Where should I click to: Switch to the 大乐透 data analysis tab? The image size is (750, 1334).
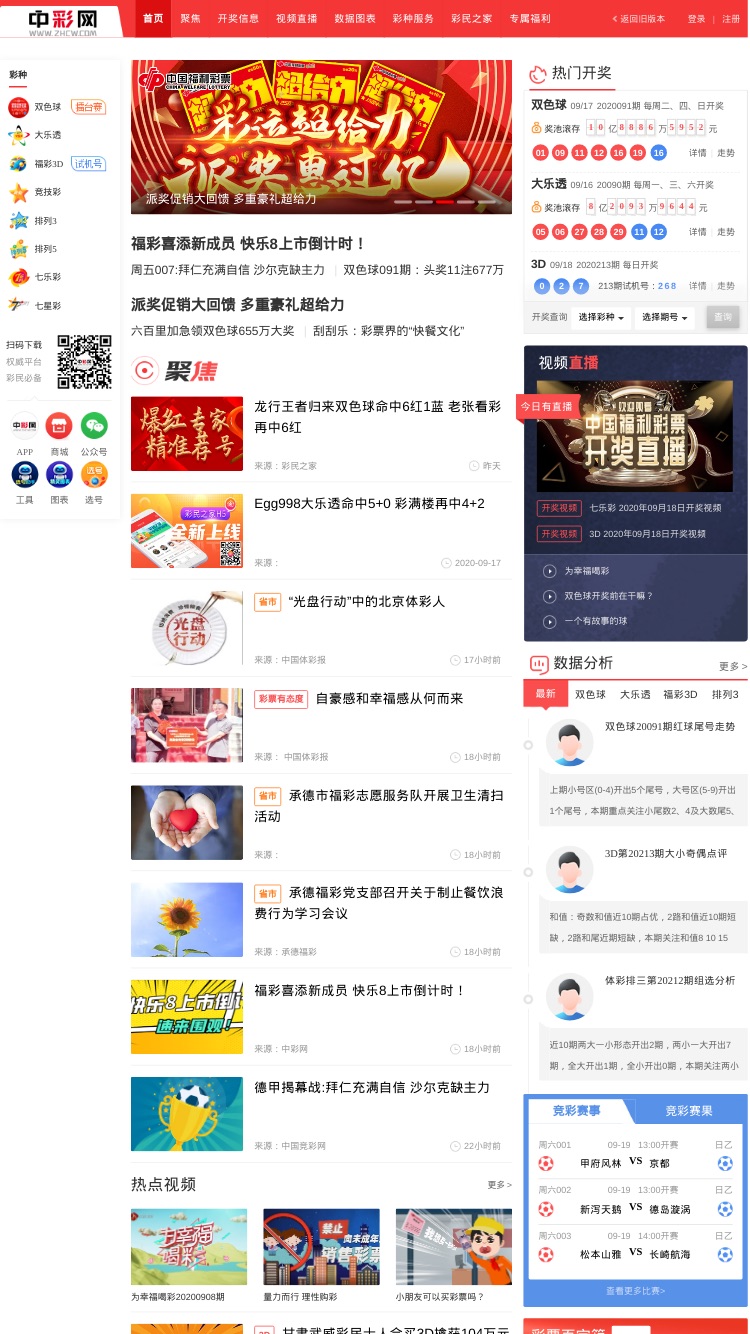click(635, 694)
